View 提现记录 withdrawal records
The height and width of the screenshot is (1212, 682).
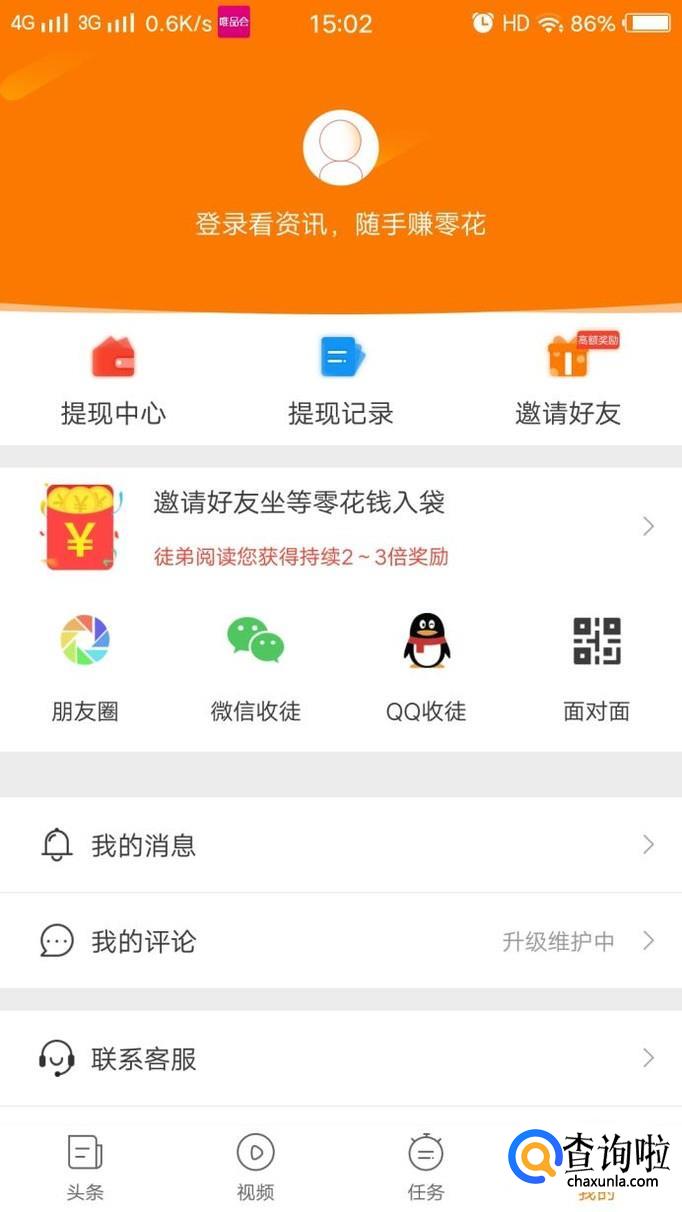pyautogui.click(x=341, y=380)
